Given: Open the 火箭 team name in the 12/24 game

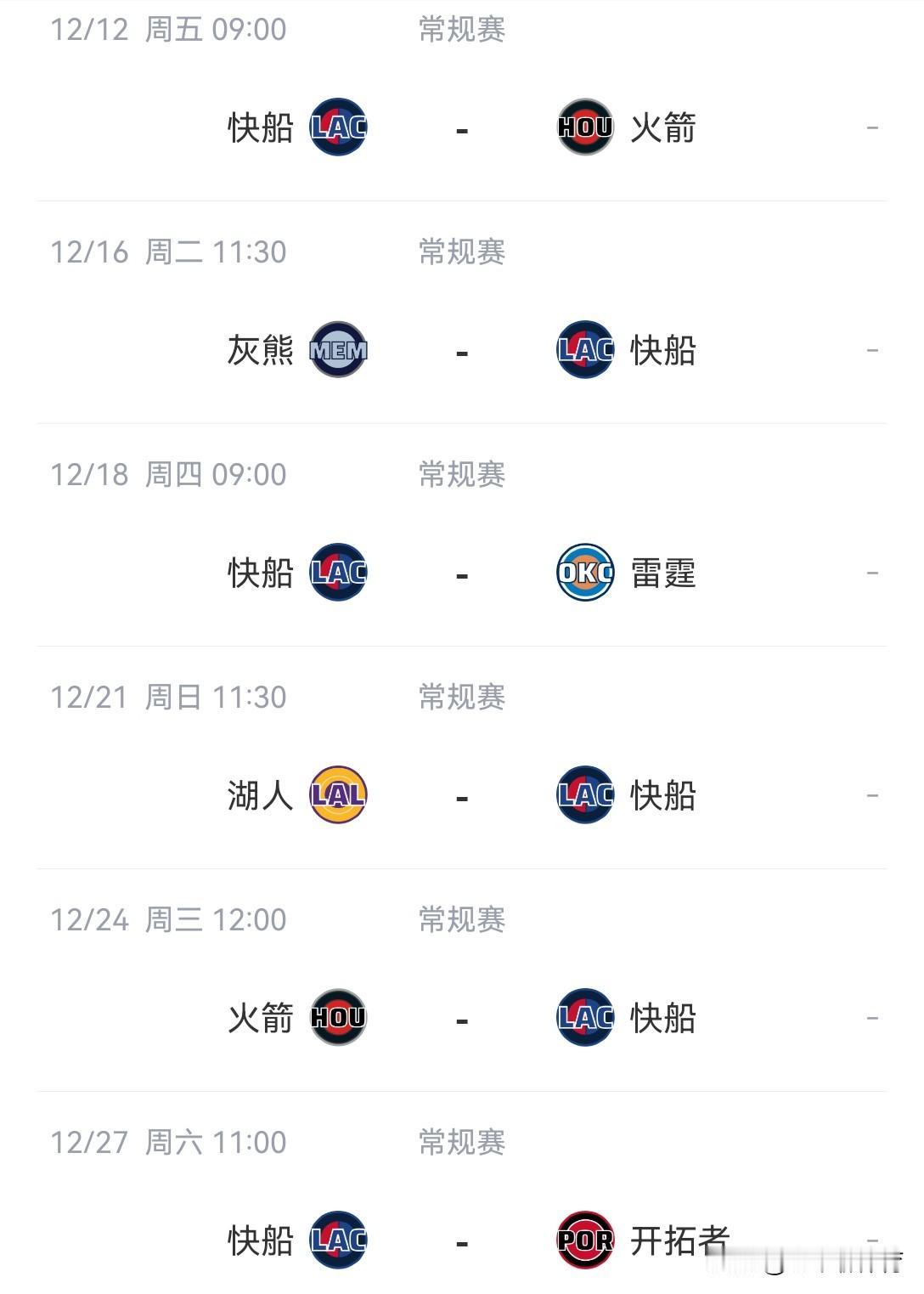Looking at the screenshot, I should 258,1019.
